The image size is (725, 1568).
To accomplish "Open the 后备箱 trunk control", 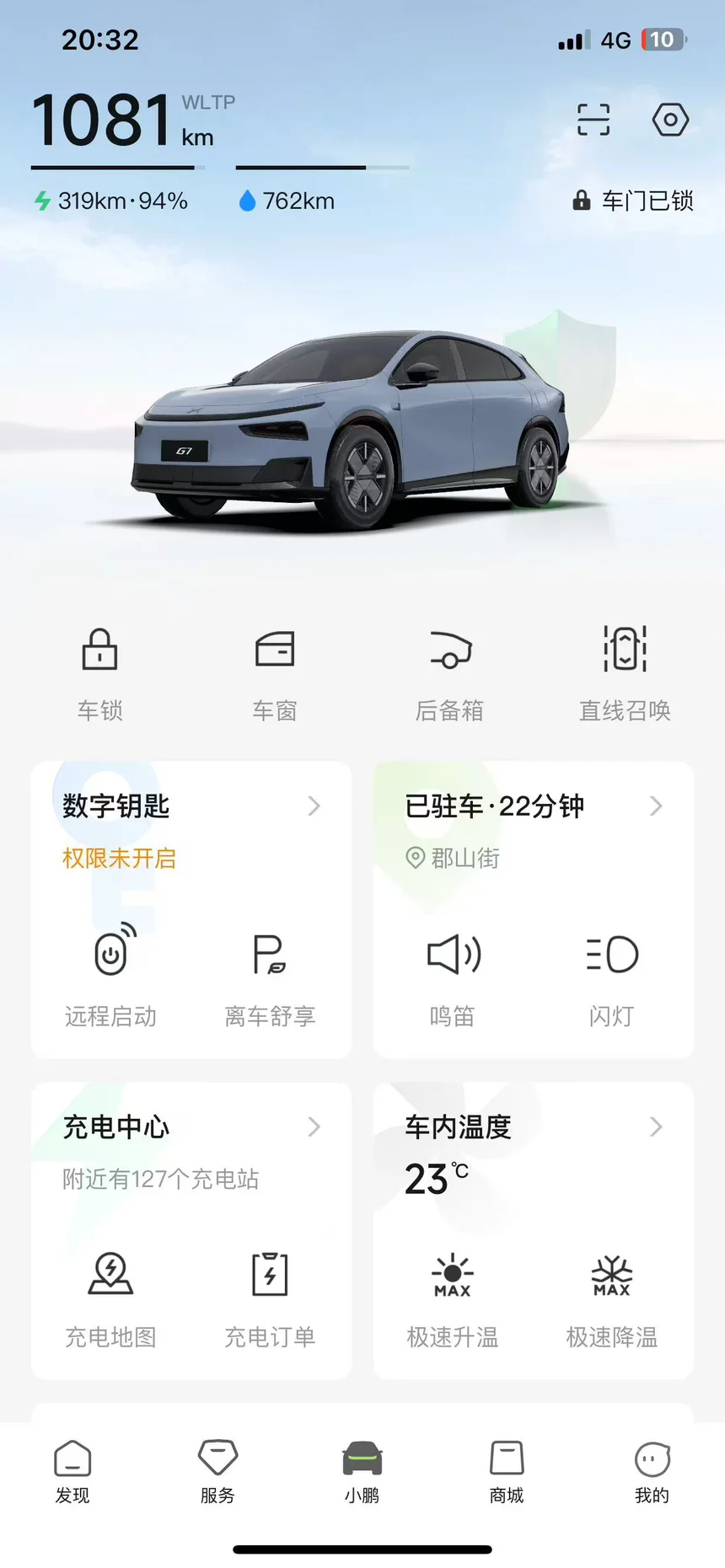I will [449, 672].
